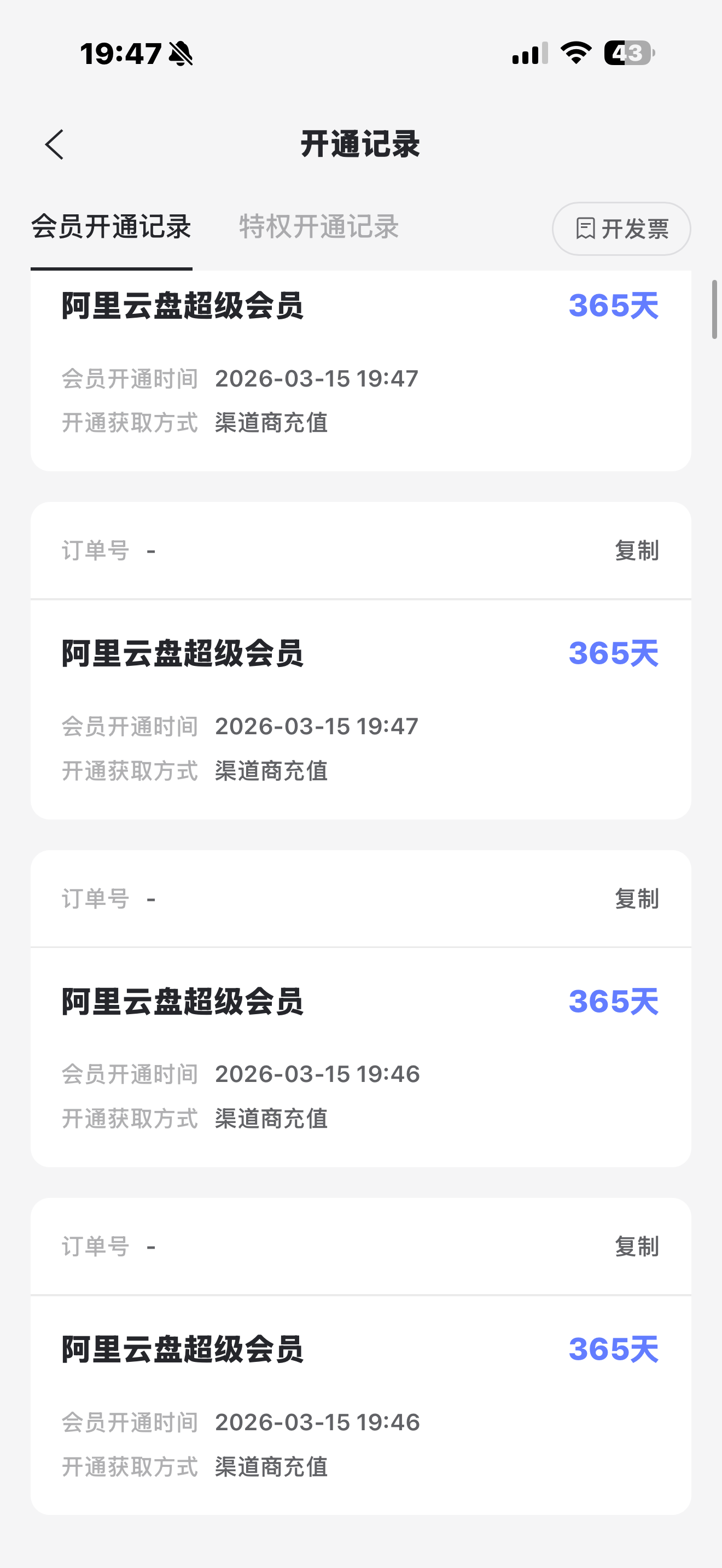Go back with the top-left arrow
Viewport: 722px width, 1568px height.
point(54,145)
